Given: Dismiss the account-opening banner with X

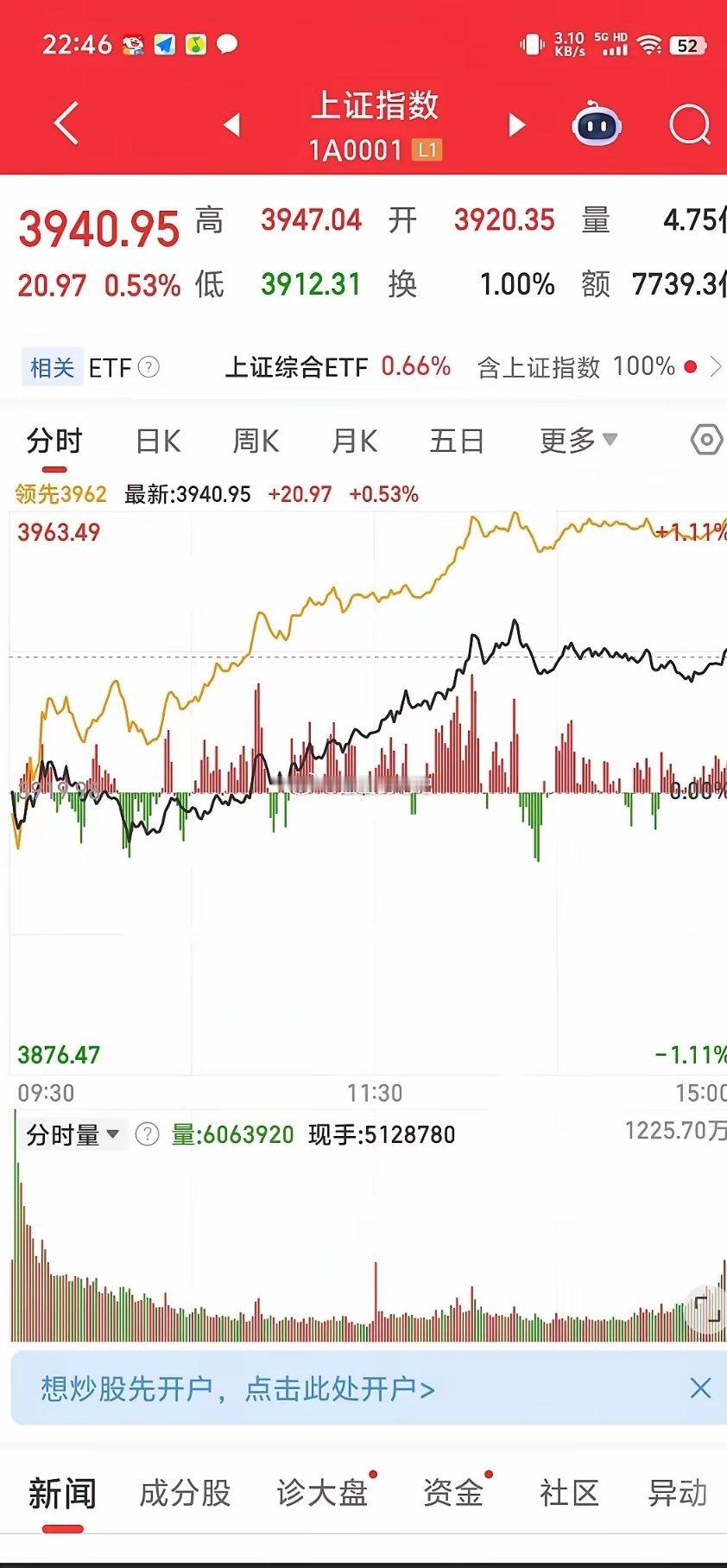Looking at the screenshot, I should 701,1388.
